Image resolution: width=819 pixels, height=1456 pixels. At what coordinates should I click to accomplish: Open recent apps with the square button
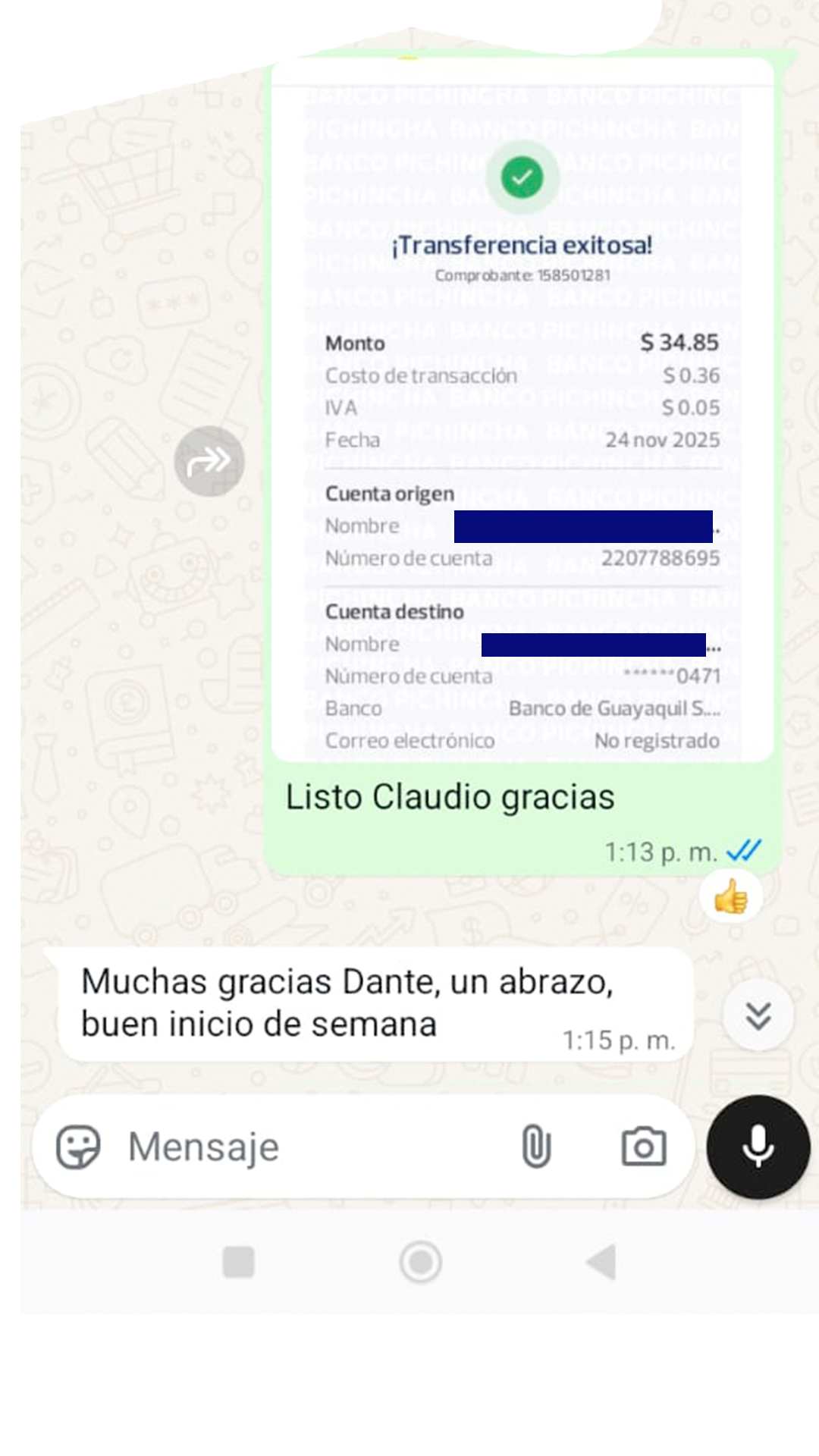(238, 1262)
